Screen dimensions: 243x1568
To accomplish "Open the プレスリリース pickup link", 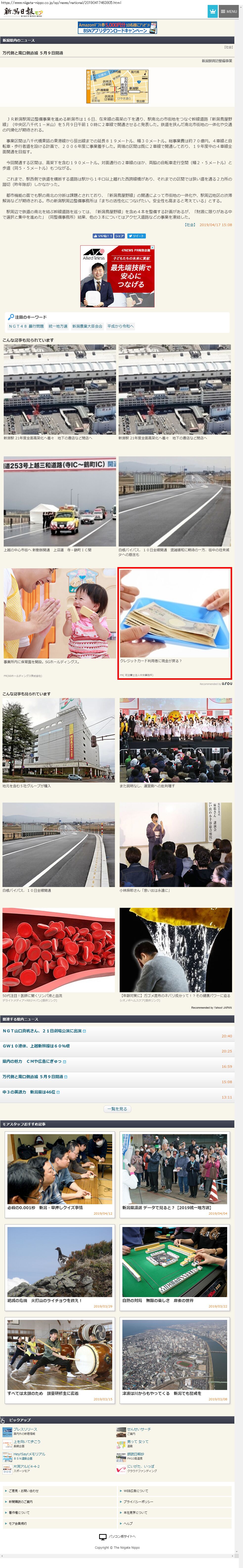I will point(25,1429).
